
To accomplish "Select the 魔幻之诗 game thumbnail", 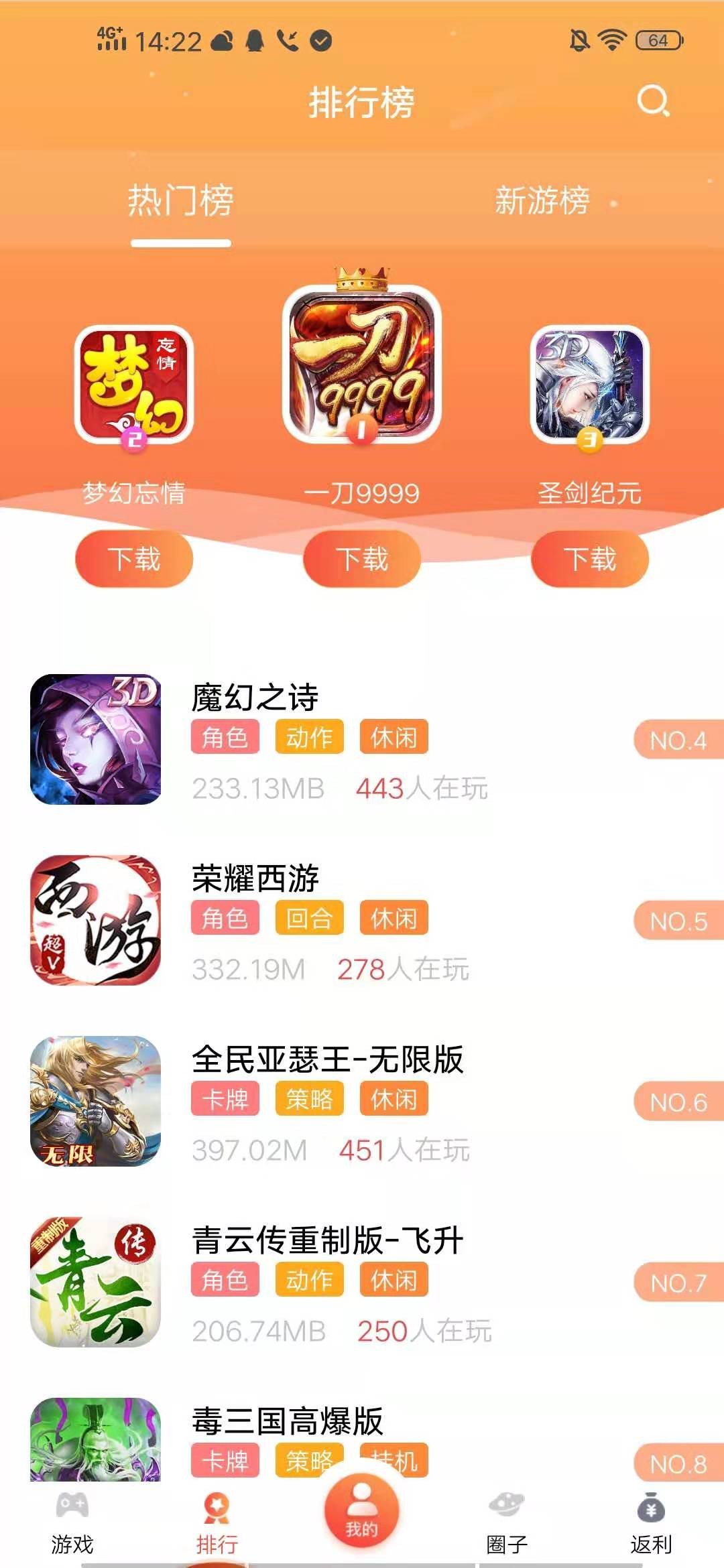I will (97, 740).
